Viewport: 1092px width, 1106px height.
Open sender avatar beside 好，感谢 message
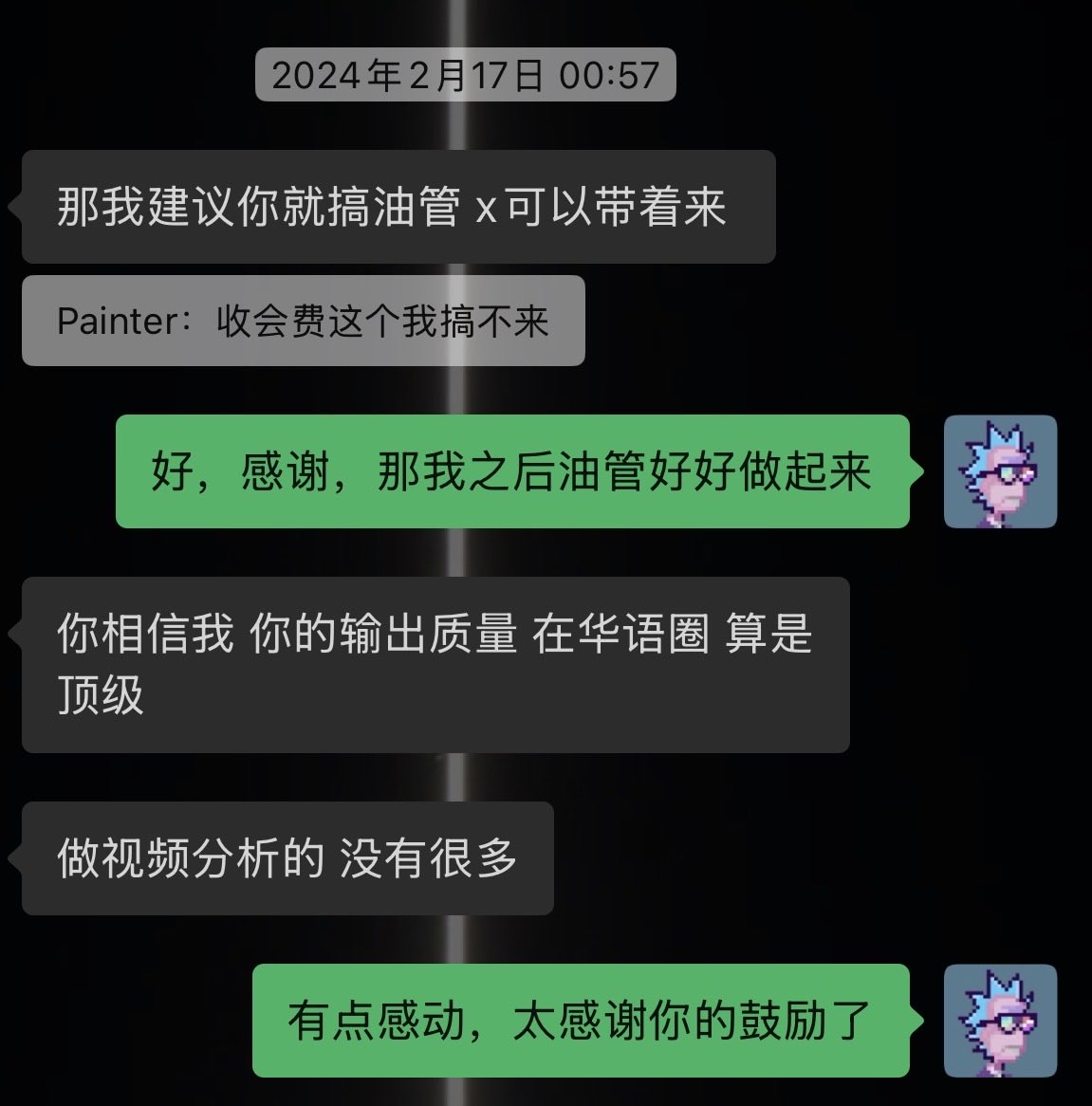coord(1000,471)
